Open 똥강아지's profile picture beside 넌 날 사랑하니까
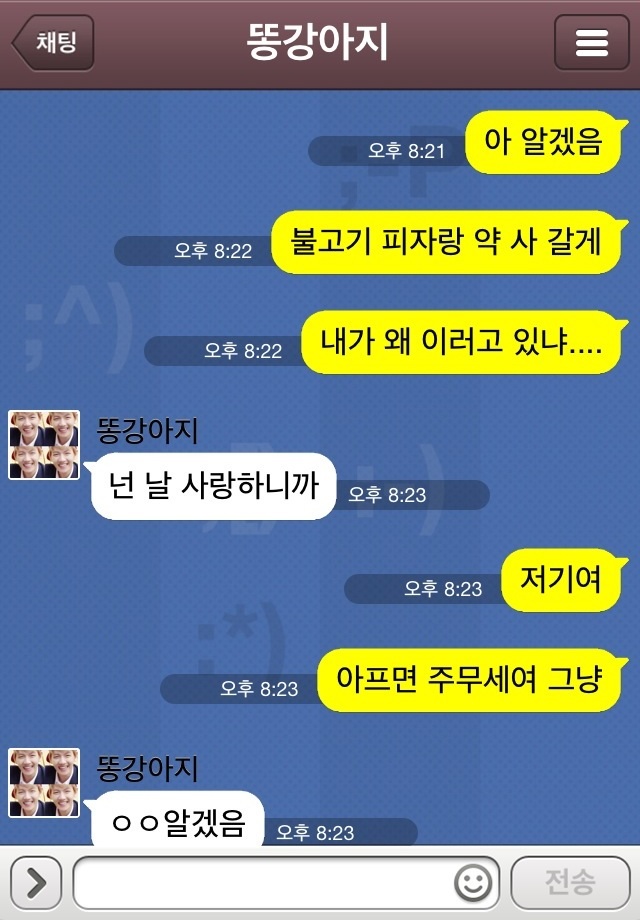Viewport: 640px width, 920px height. click(44, 445)
